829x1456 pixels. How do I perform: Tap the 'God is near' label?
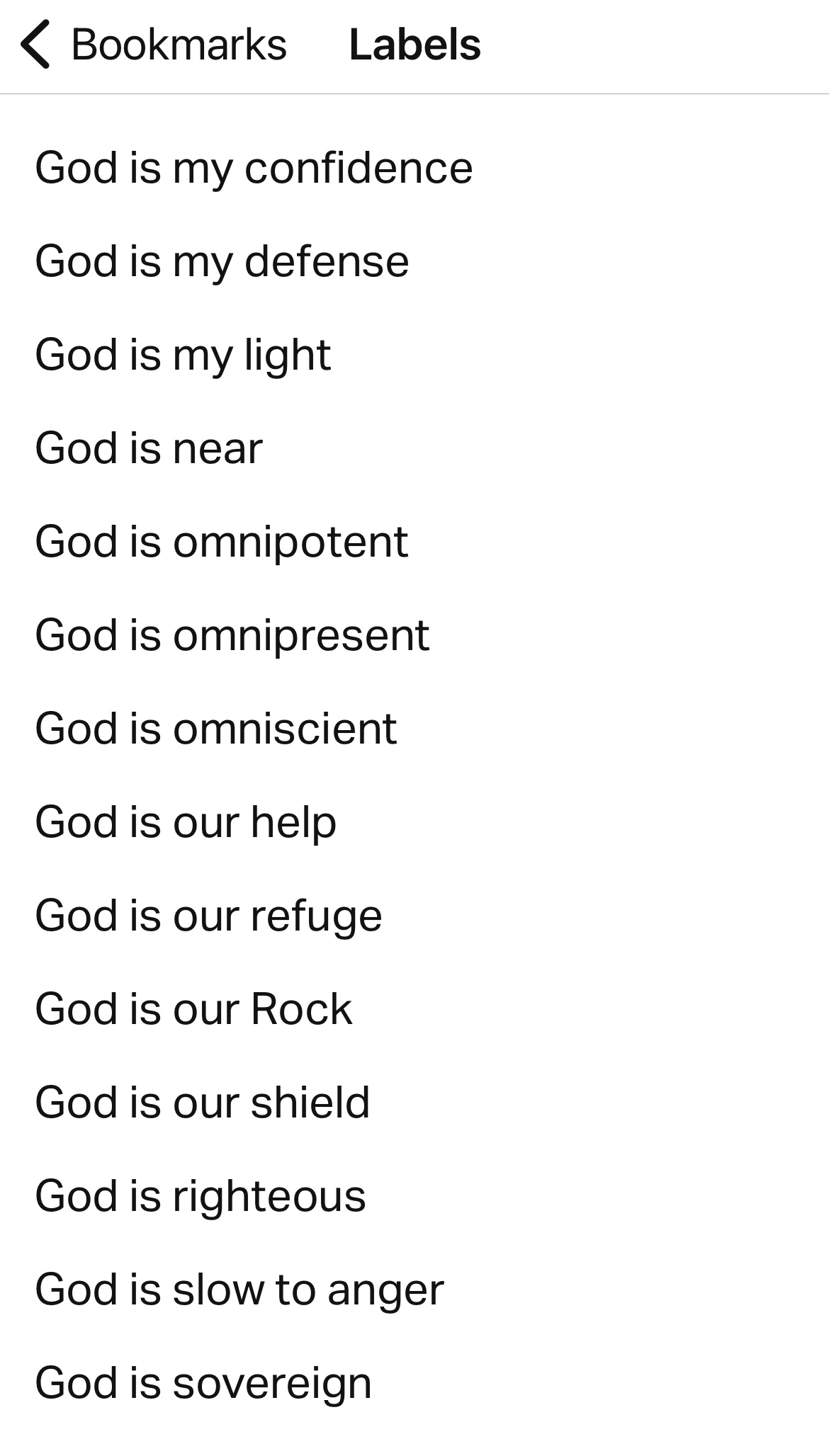coord(149,449)
